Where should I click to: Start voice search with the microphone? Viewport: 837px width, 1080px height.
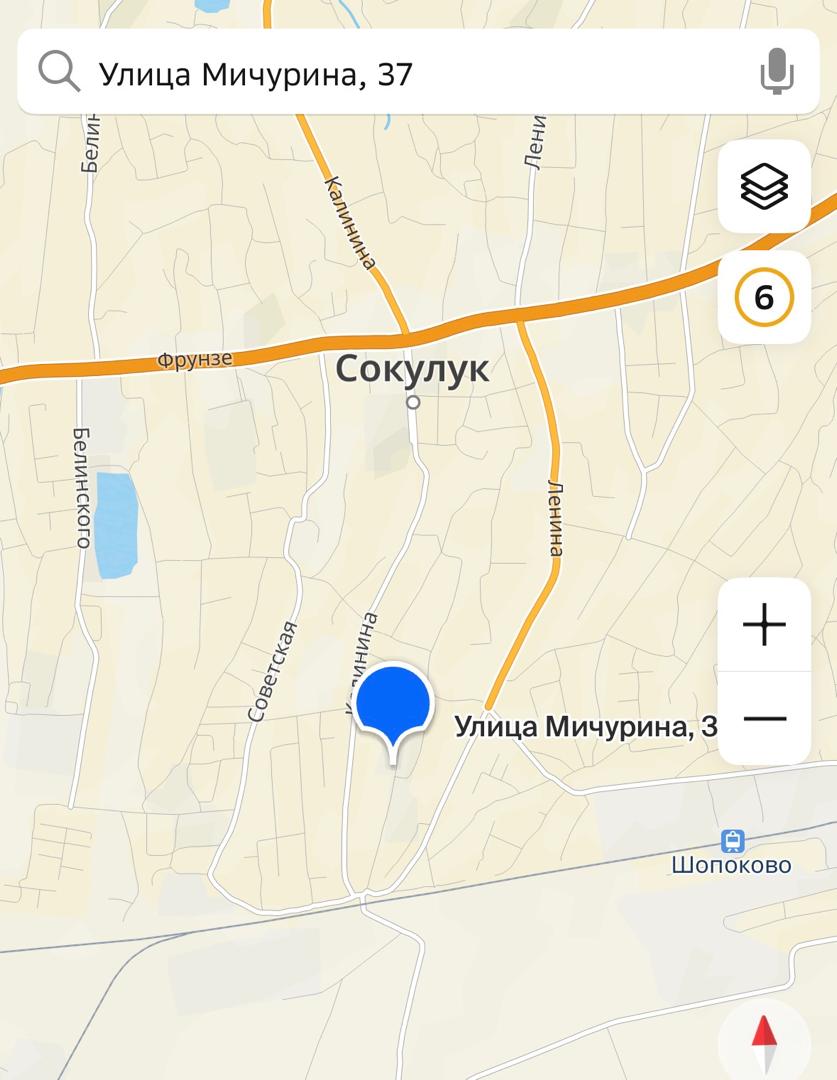(776, 72)
